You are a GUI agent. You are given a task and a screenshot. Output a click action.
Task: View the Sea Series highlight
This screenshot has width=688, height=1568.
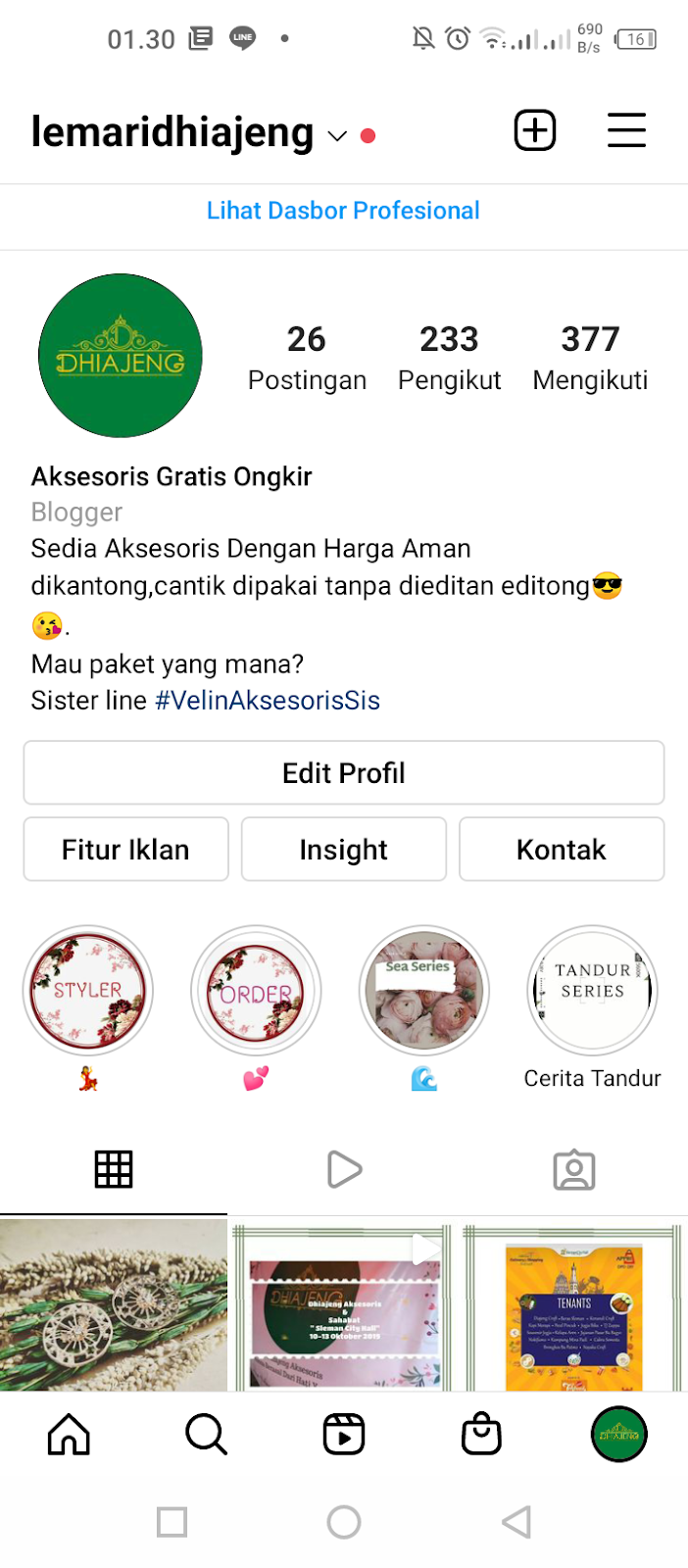coord(423,991)
